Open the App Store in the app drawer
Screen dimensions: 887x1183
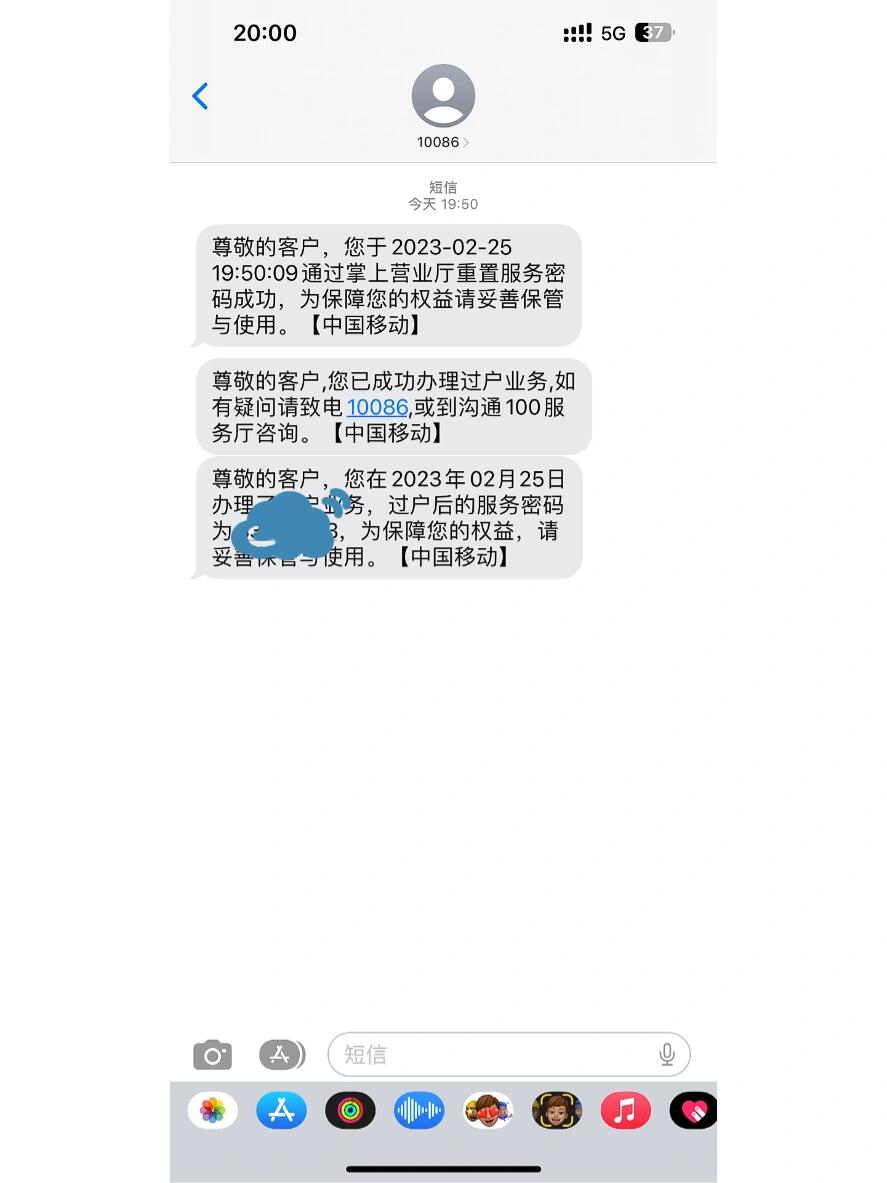[281, 1110]
